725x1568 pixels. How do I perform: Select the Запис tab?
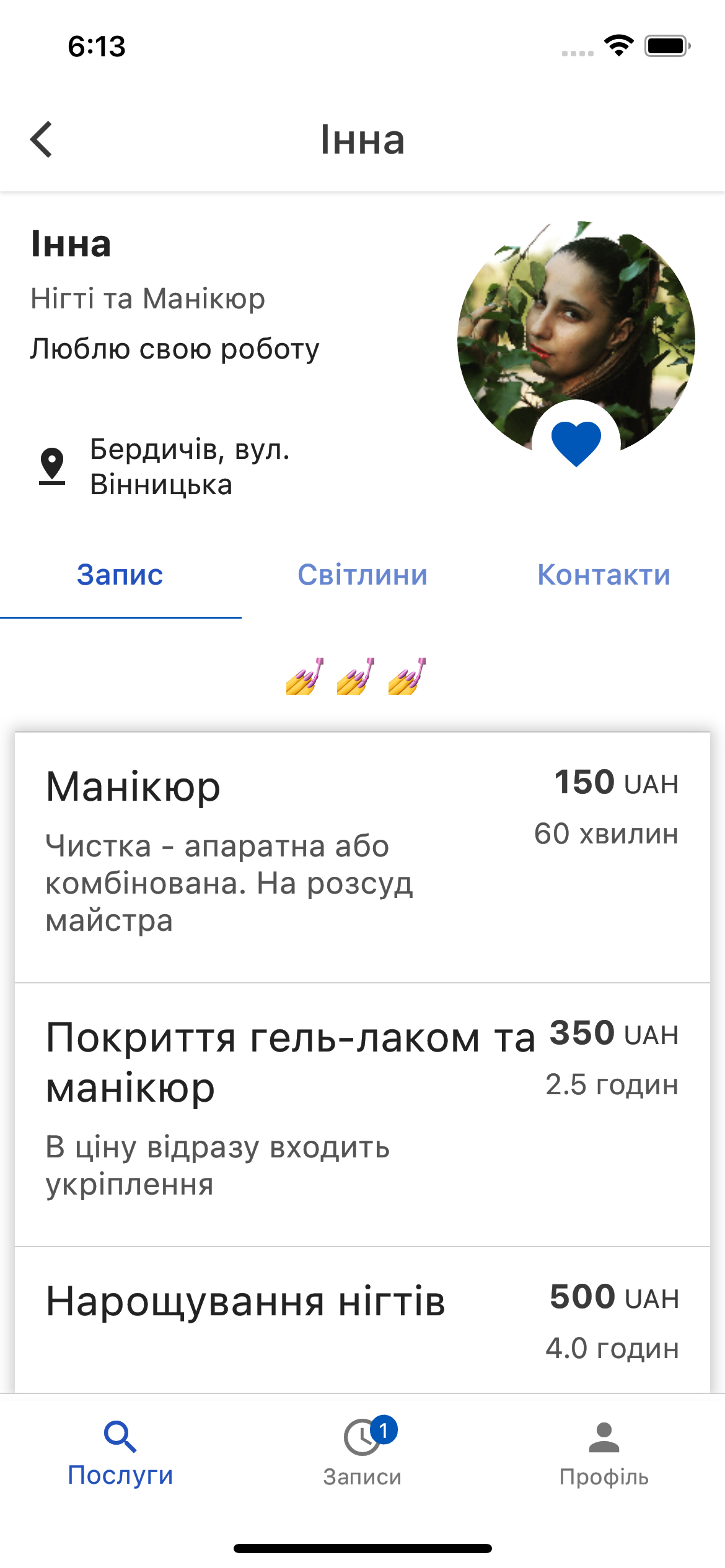click(120, 575)
